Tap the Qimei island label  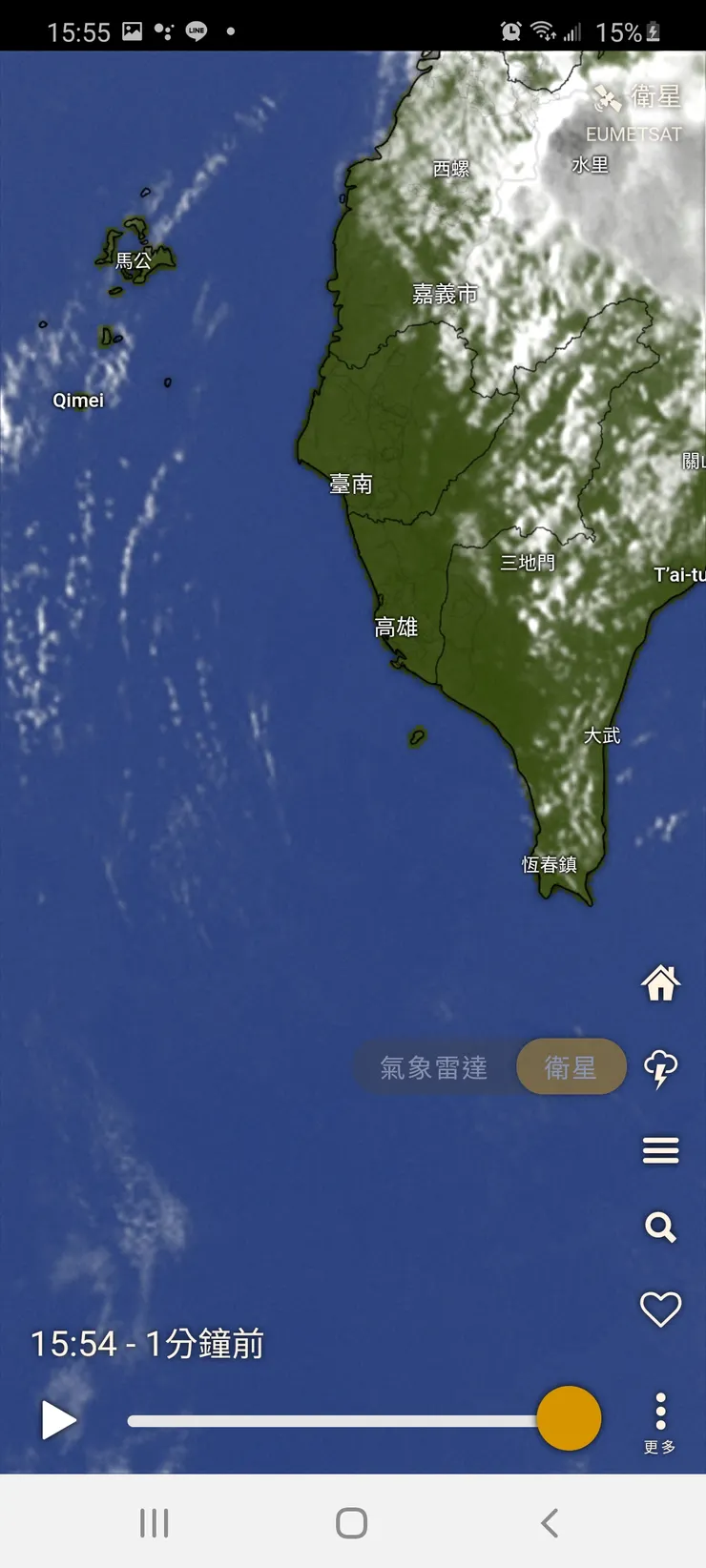tap(78, 401)
